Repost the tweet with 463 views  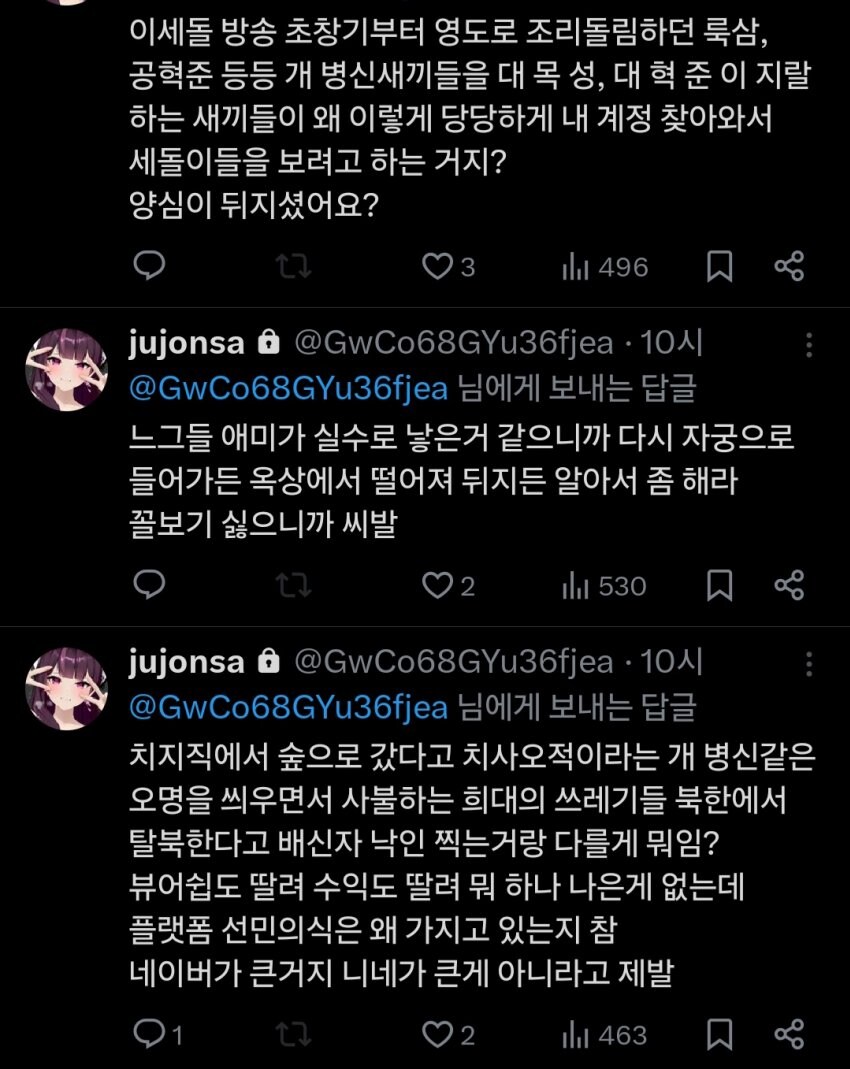[292, 1035]
